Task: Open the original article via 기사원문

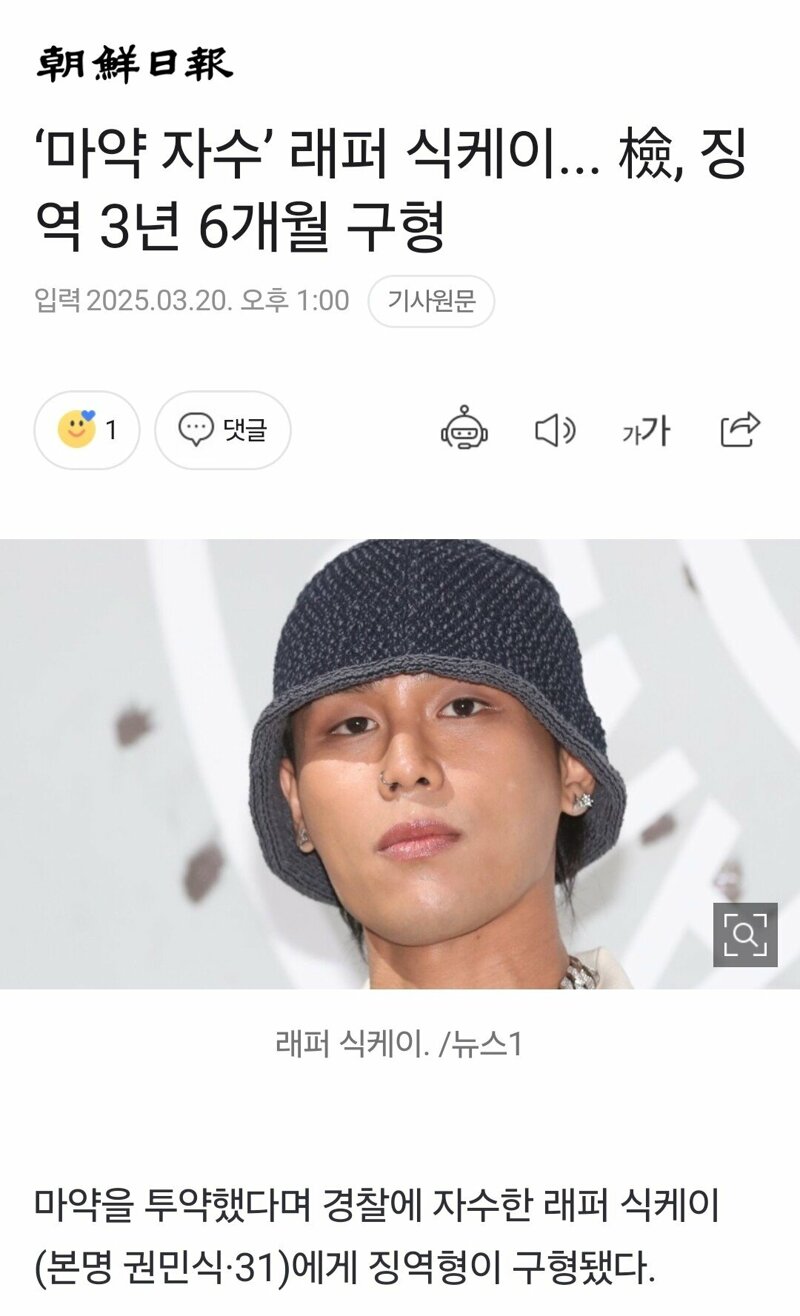Action: pos(431,301)
